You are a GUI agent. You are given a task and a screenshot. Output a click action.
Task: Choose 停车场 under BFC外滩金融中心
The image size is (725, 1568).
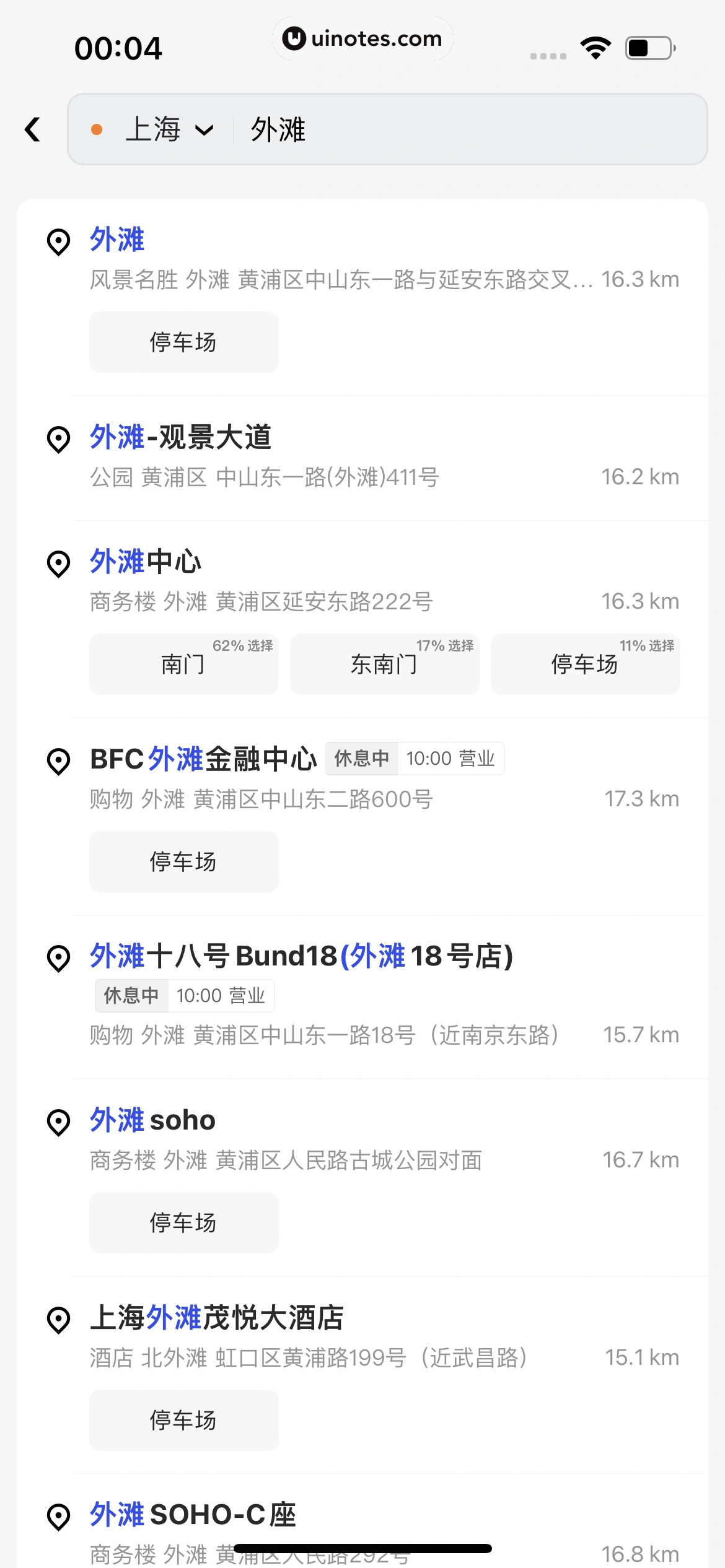pos(183,861)
